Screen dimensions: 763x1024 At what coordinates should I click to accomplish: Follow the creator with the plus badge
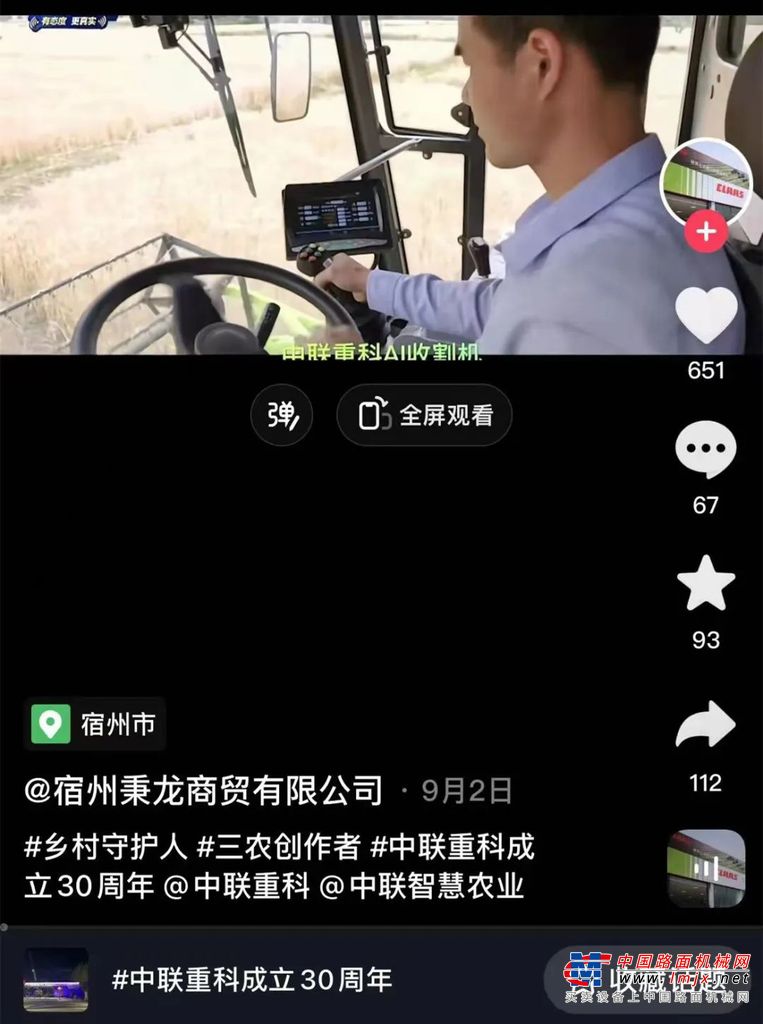click(706, 233)
